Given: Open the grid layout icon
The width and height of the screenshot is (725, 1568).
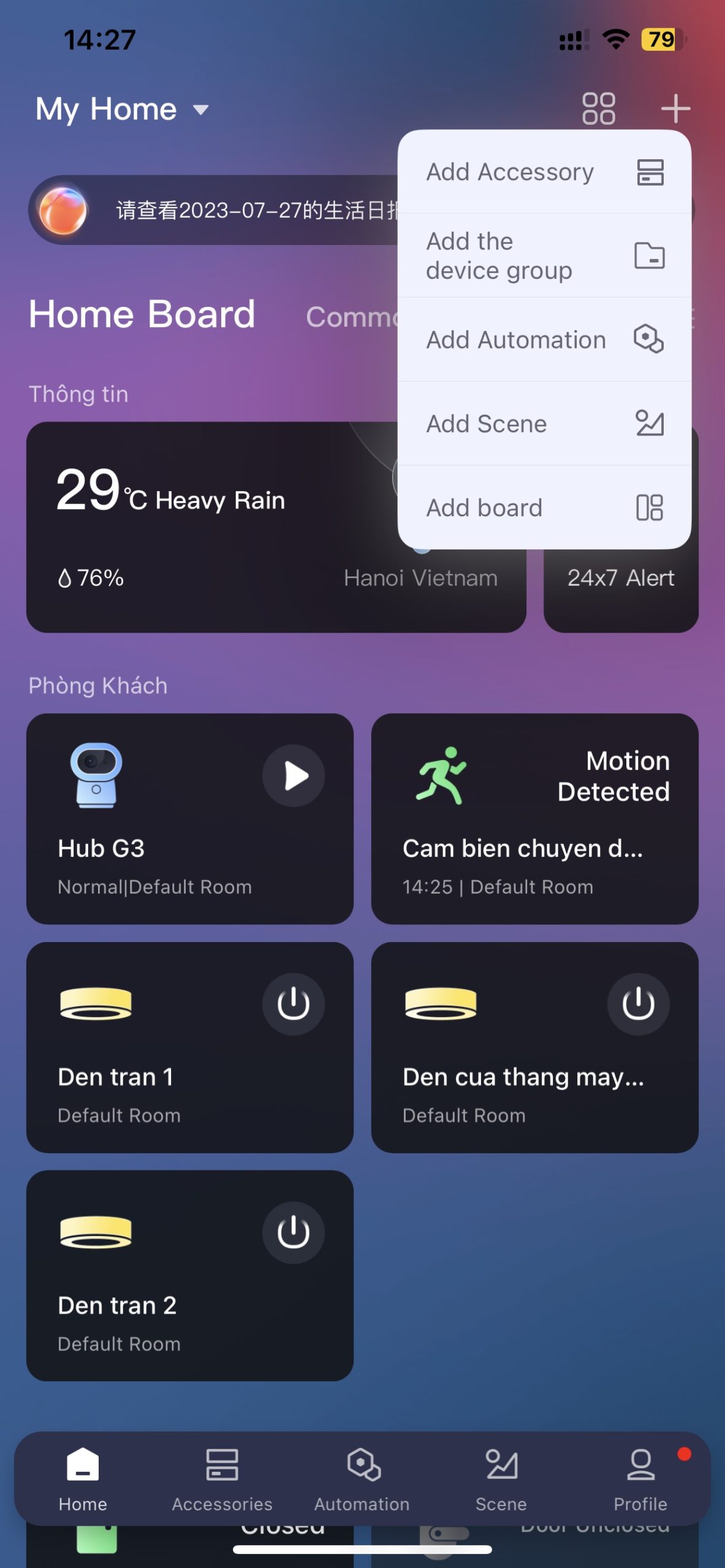Looking at the screenshot, I should coord(598,108).
